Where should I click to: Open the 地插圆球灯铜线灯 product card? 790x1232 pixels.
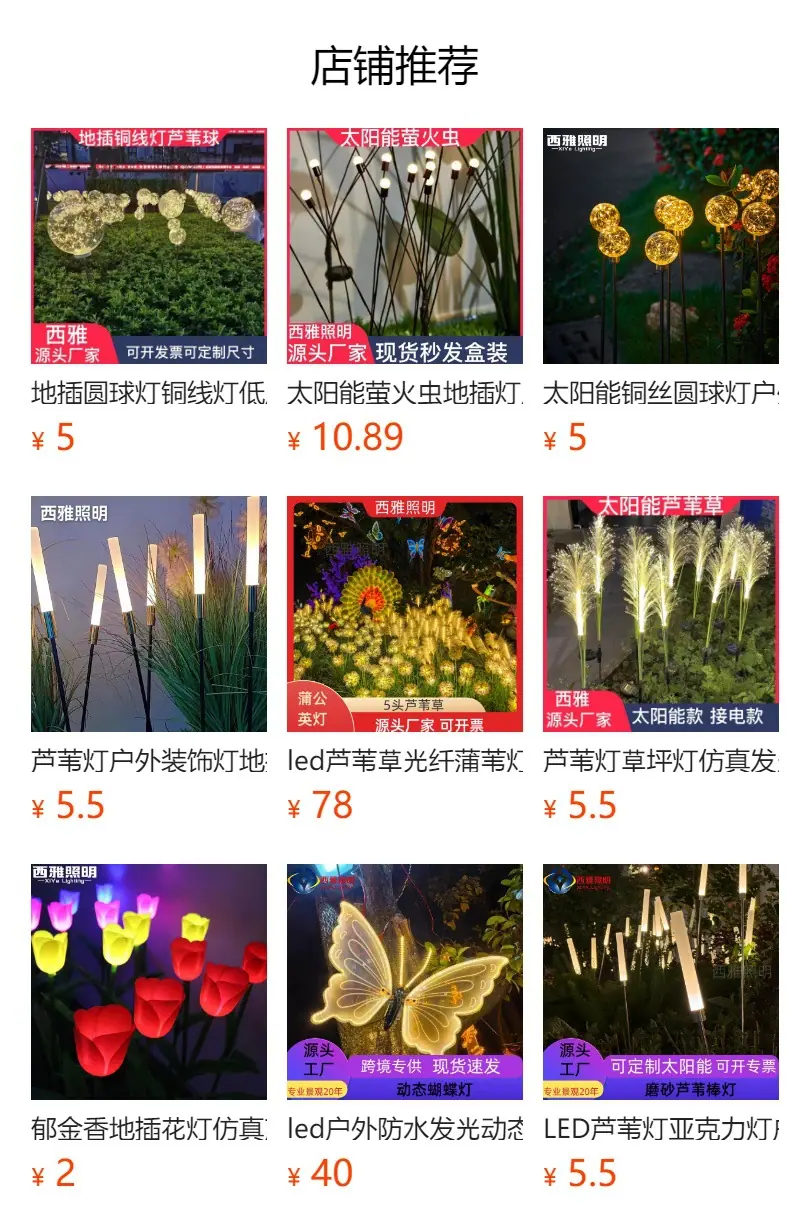[x=149, y=292]
